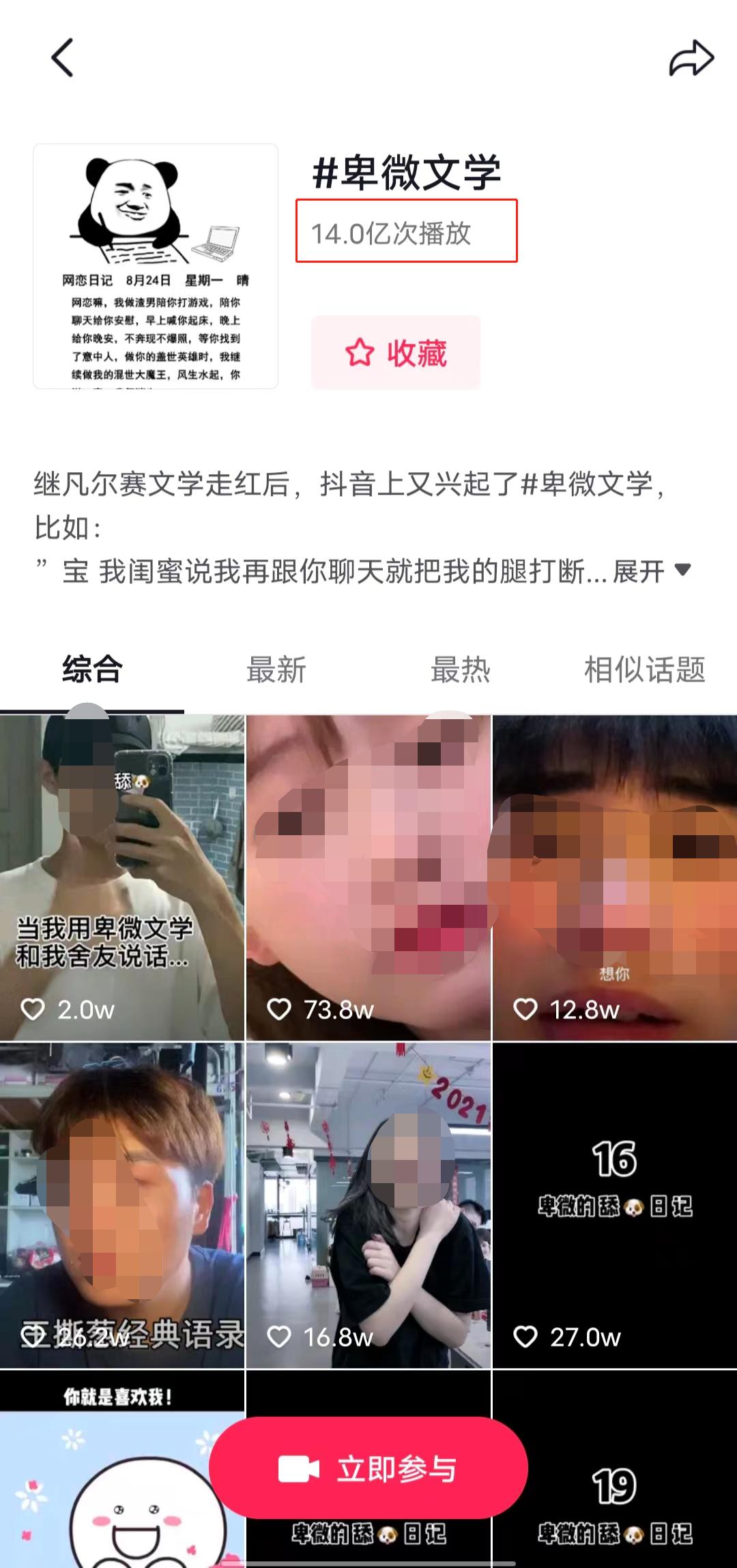Viewport: 737px width, 1568px height.
Task: Share the #卑微文学 topic
Action: (691, 58)
